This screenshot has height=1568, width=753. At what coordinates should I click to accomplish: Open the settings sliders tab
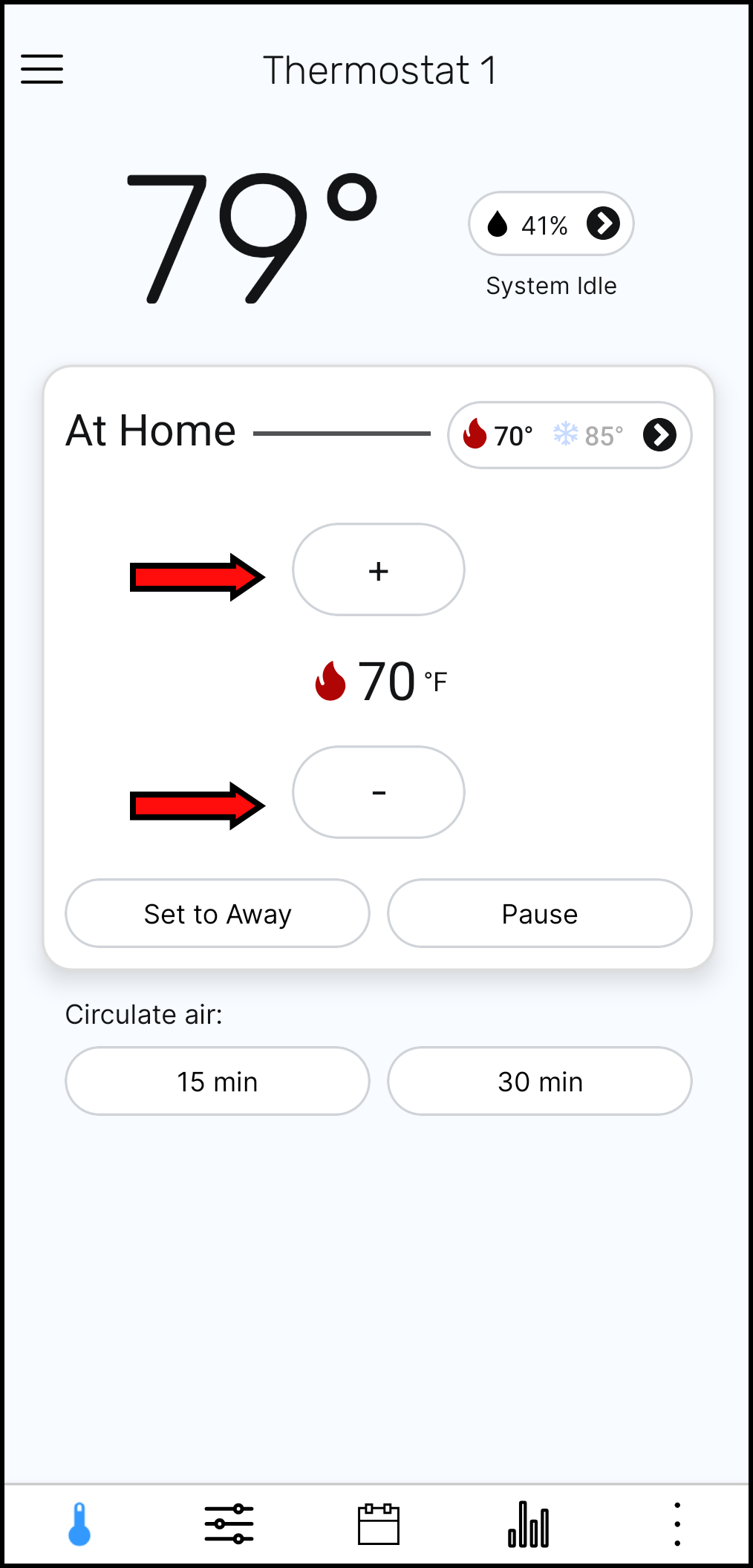coord(229,1524)
